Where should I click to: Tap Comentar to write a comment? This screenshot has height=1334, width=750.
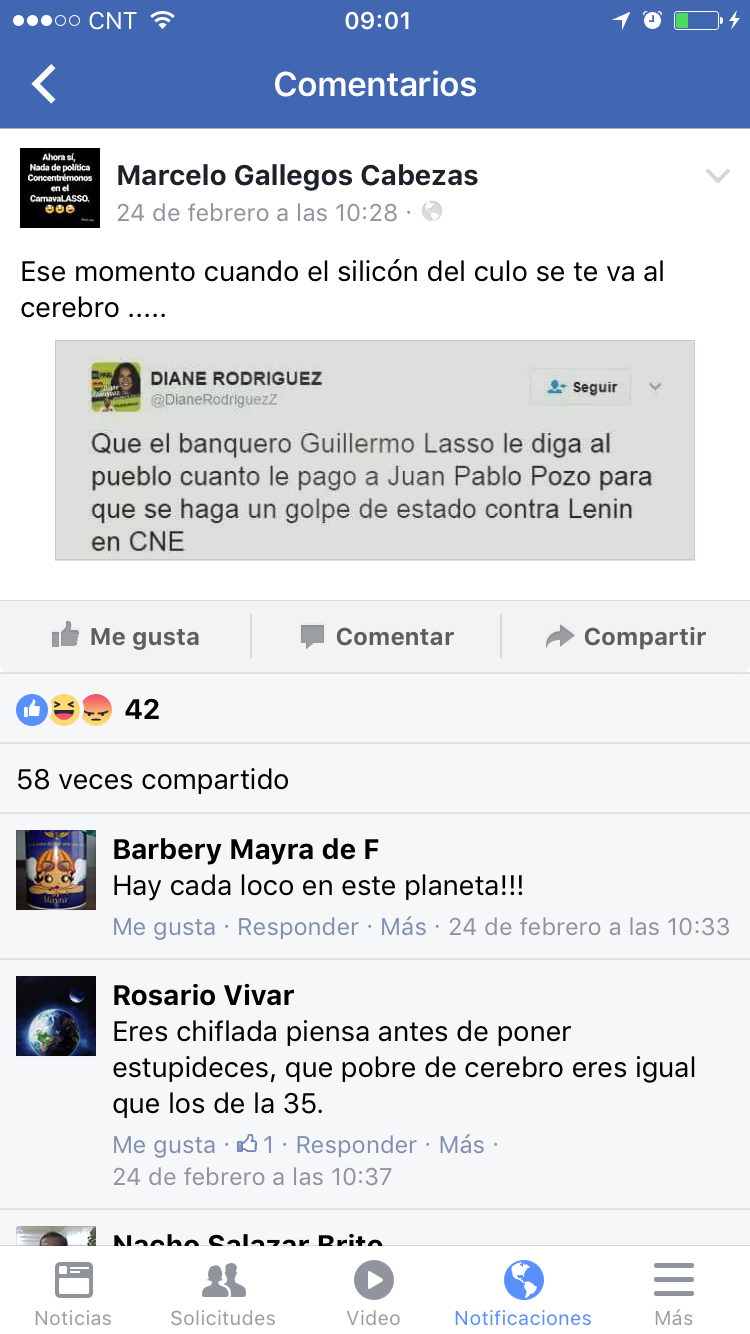(x=376, y=636)
